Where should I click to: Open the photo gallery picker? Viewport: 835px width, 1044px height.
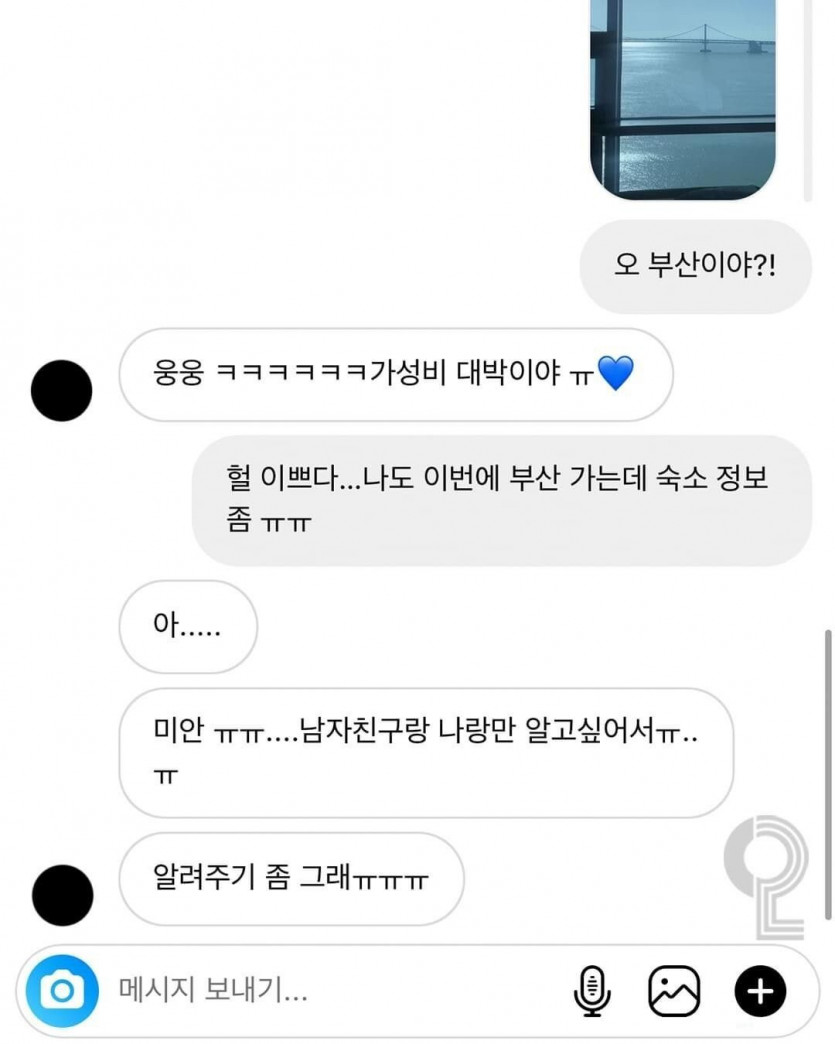pyautogui.click(x=675, y=991)
